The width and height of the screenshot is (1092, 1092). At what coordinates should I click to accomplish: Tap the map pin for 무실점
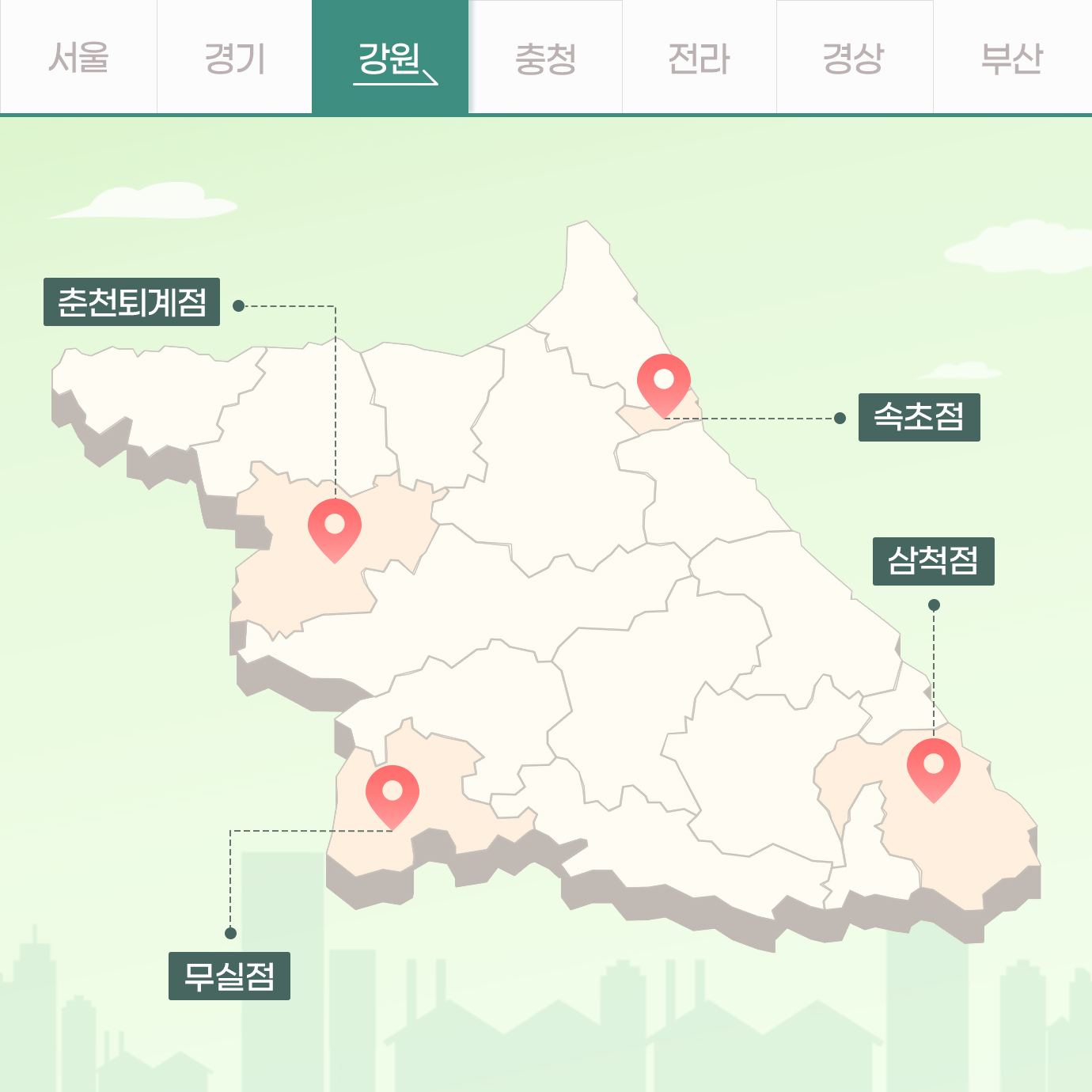392,793
